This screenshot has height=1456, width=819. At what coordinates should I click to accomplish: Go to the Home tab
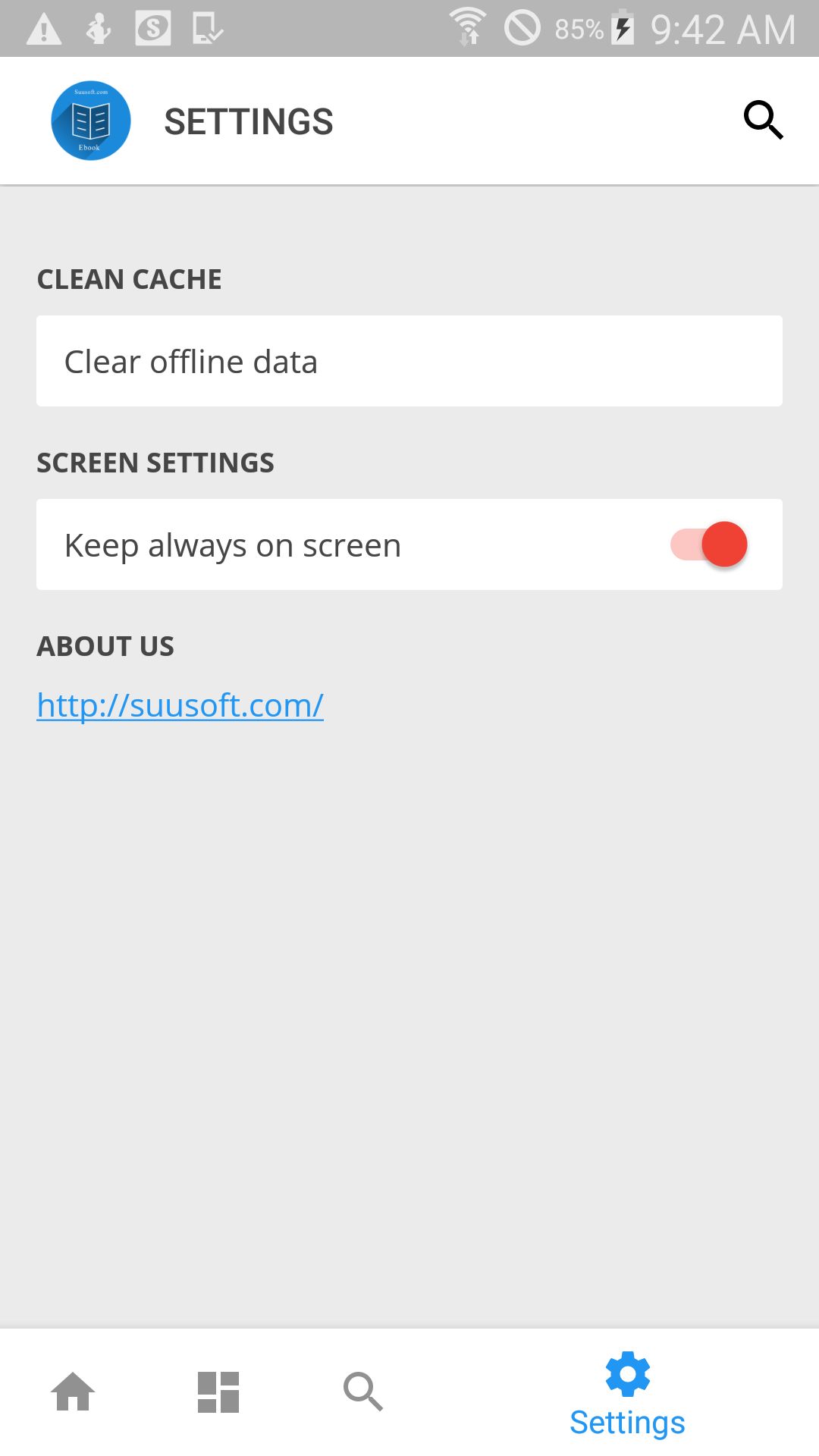[73, 1392]
